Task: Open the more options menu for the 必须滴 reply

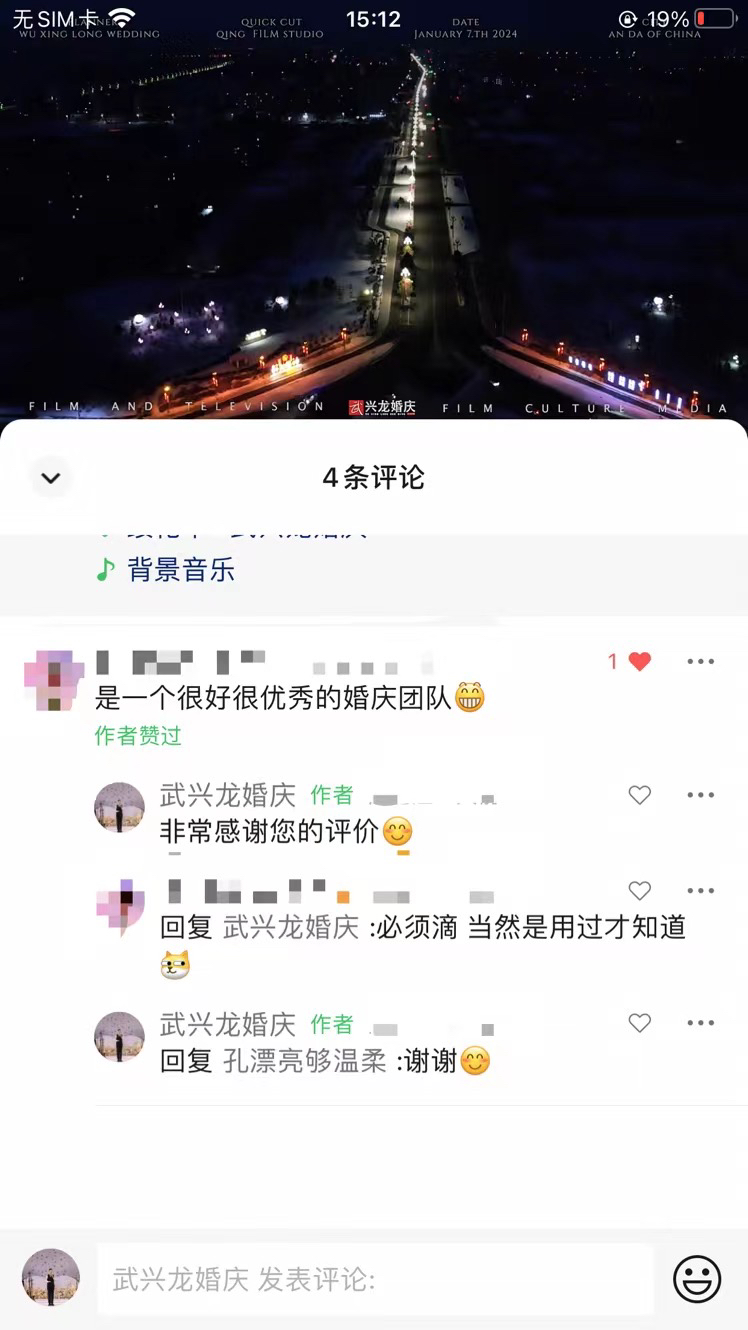Action: tap(701, 890)
